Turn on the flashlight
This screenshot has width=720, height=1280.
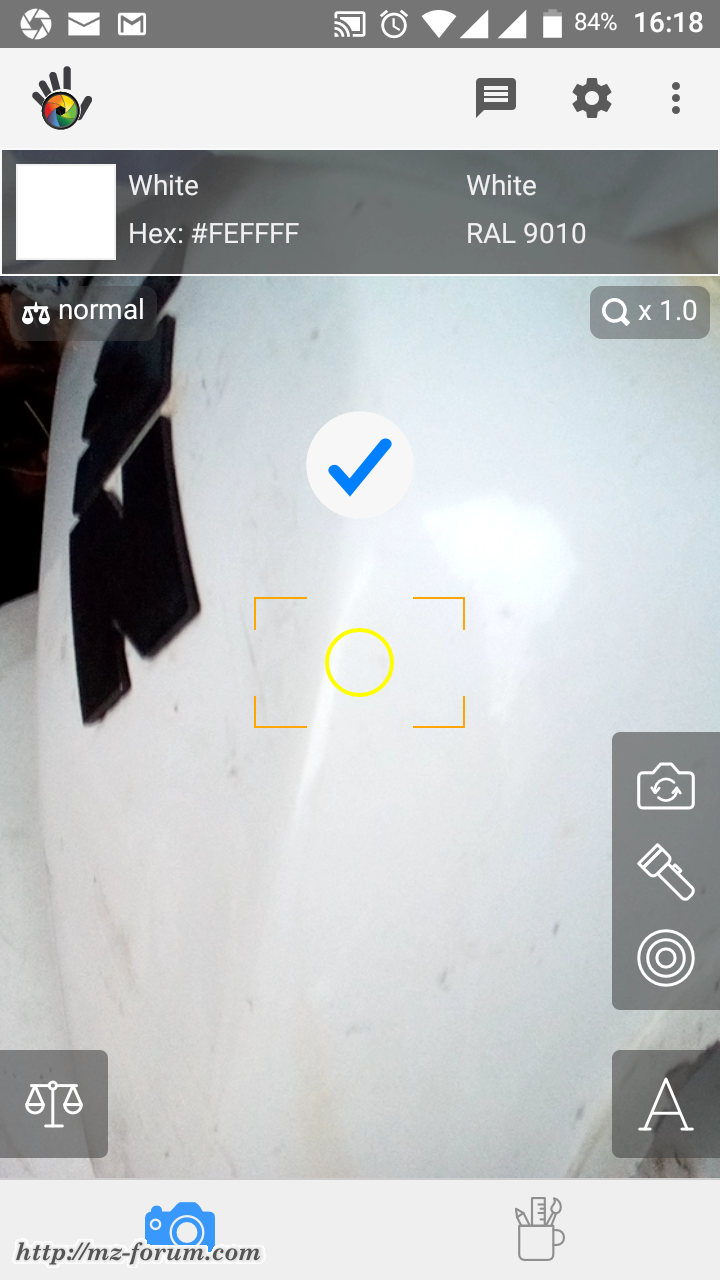click(x=666, y=872)
